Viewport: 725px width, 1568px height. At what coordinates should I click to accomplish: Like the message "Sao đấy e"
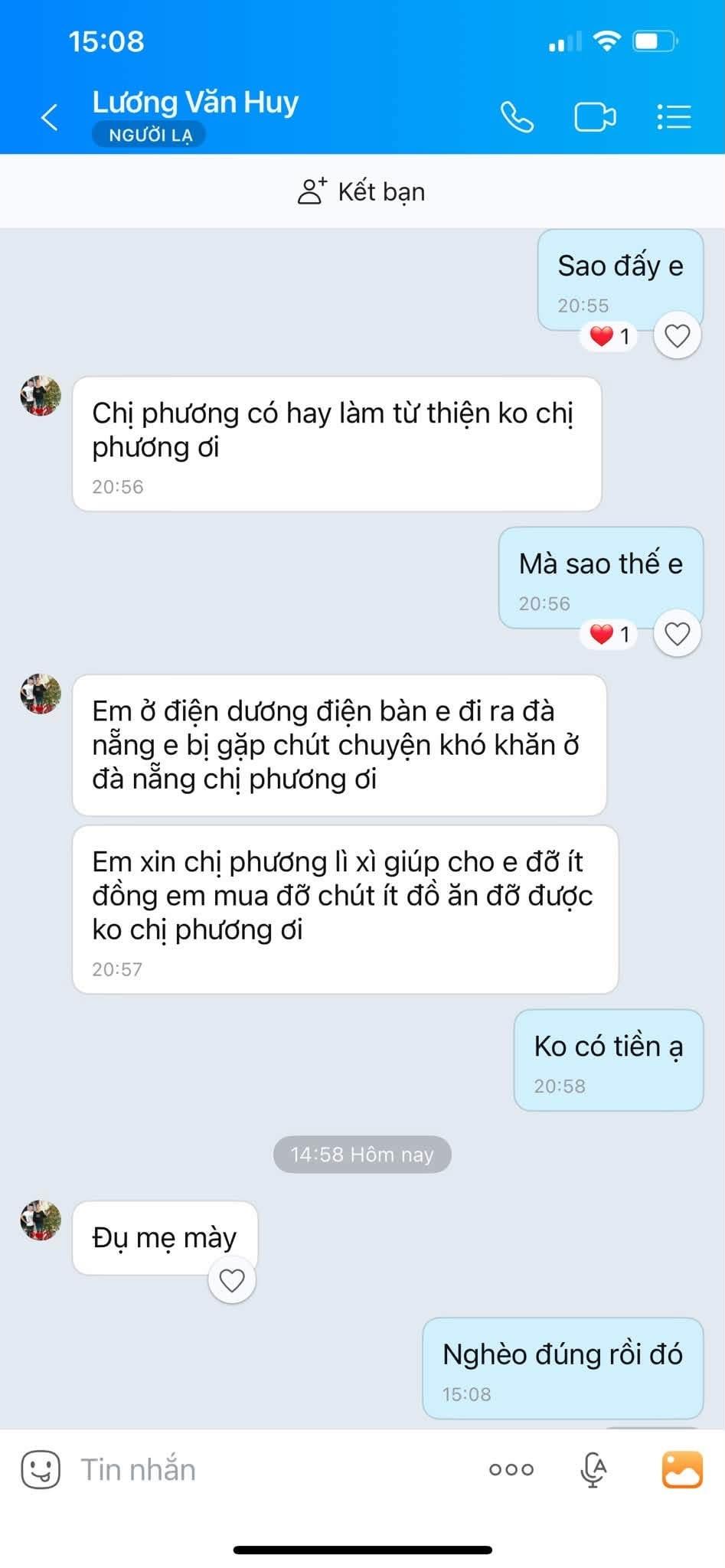tap(677, 335)
